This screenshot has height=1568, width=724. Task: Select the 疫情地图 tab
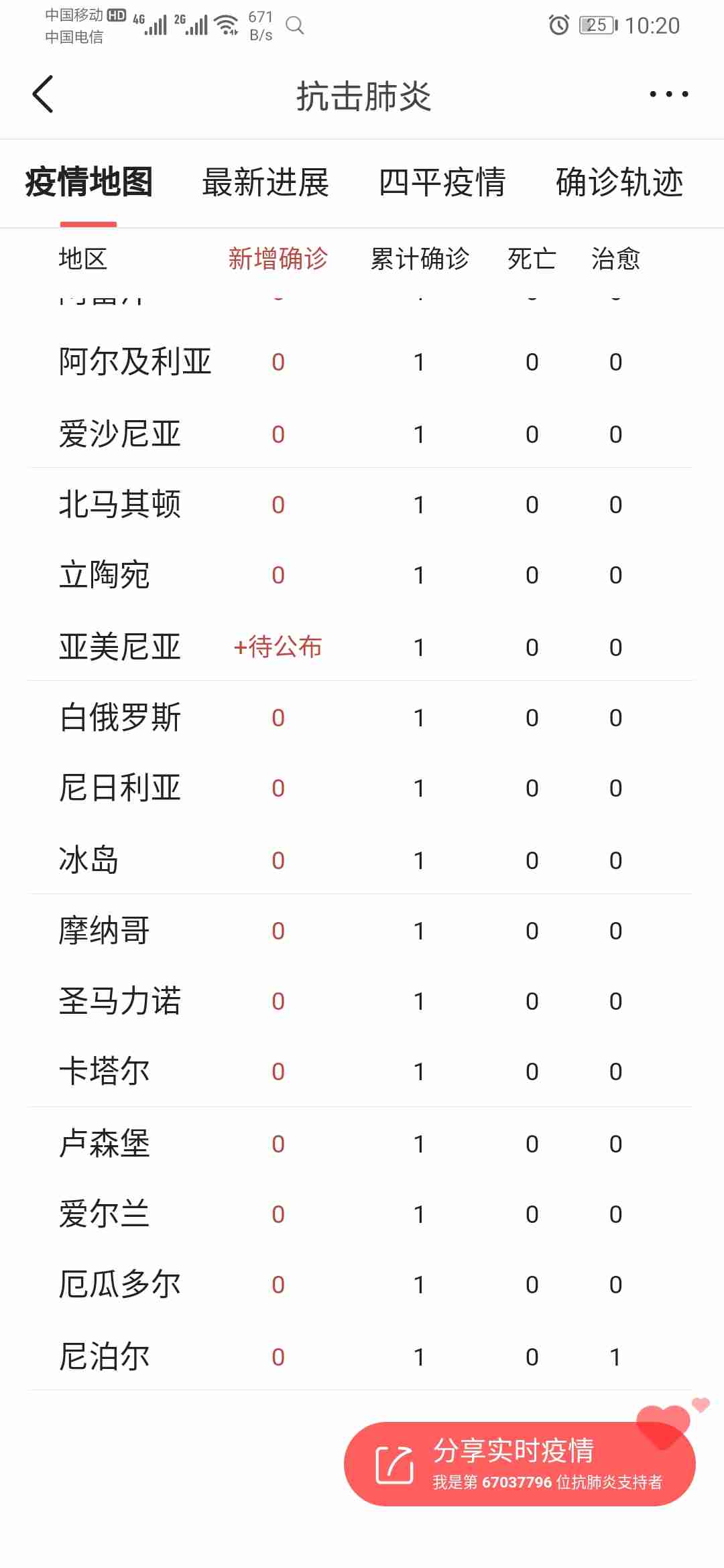[x=89, y=182]
